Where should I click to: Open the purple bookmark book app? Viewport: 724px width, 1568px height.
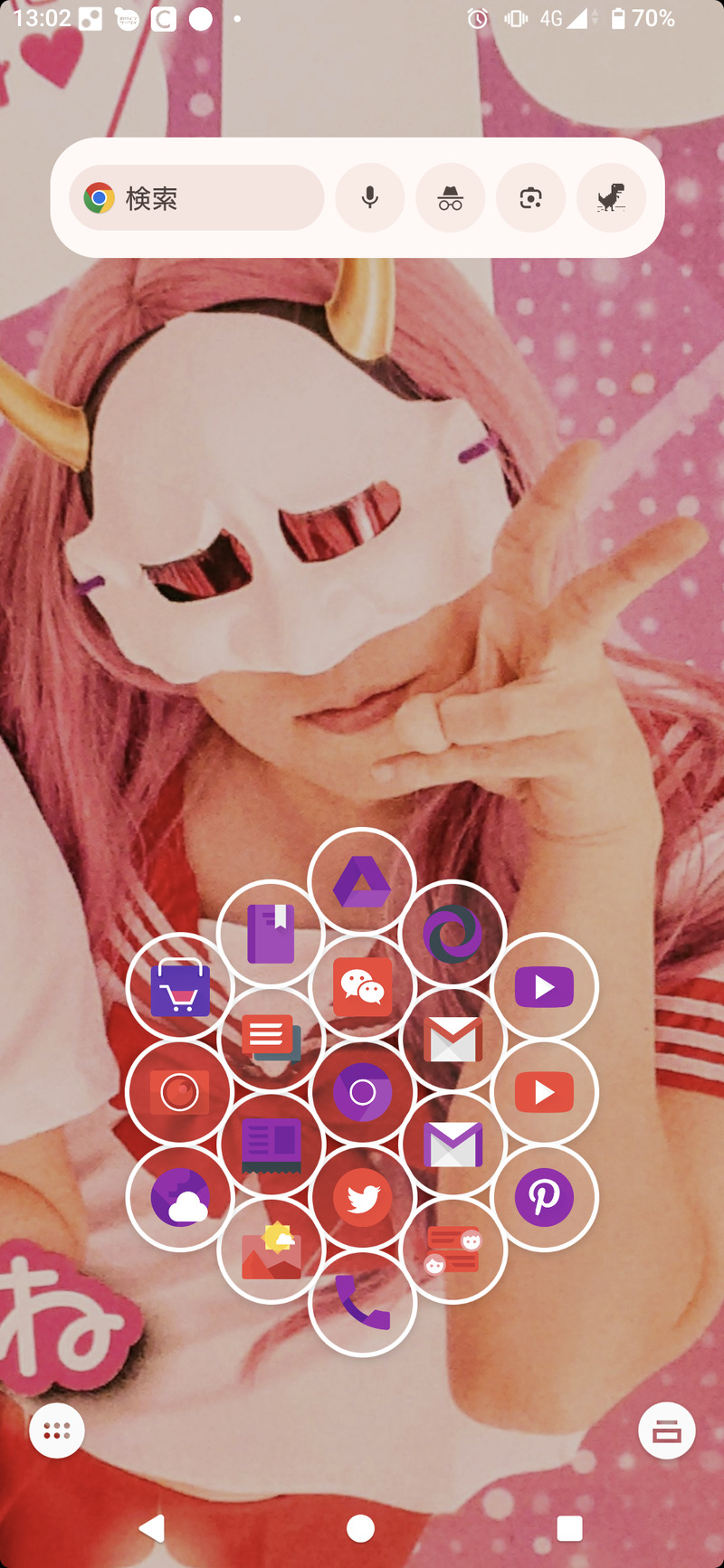tap(271, 934)
